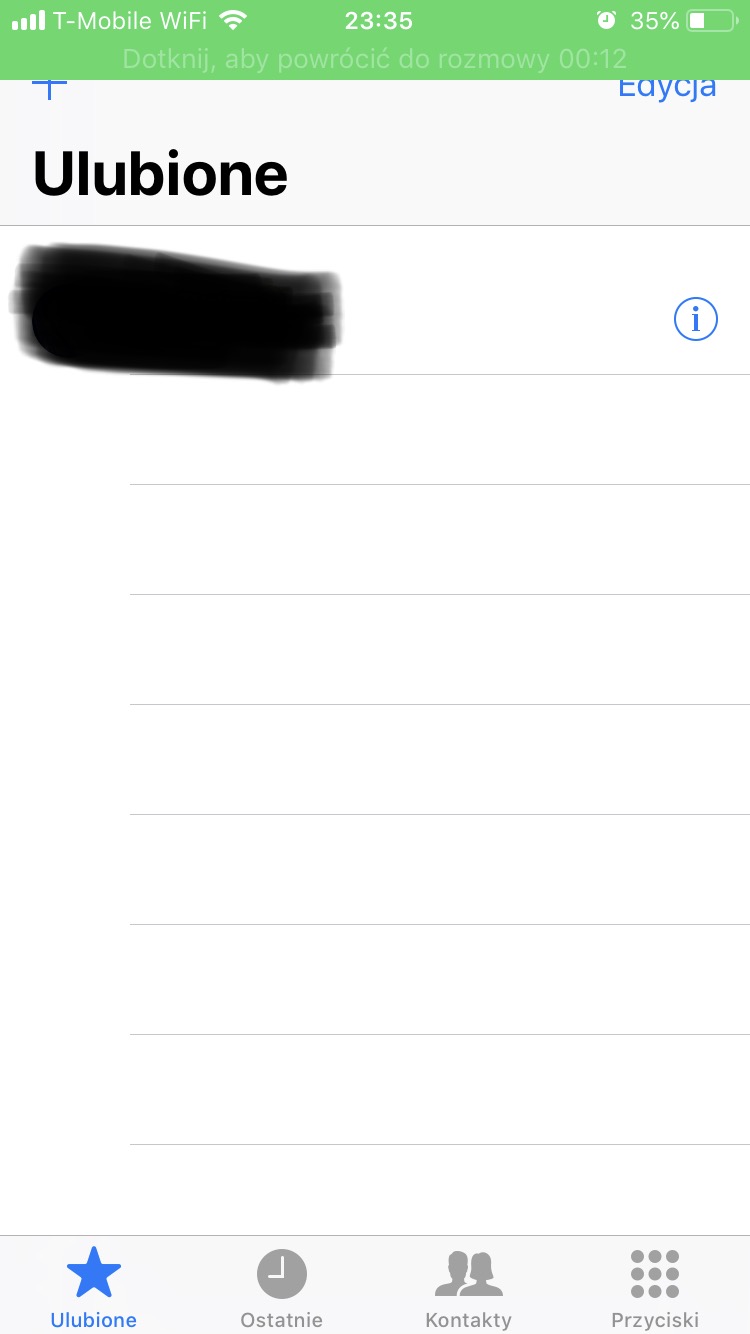
Task: Open info for the favorite contact
Action: (696, 320)
